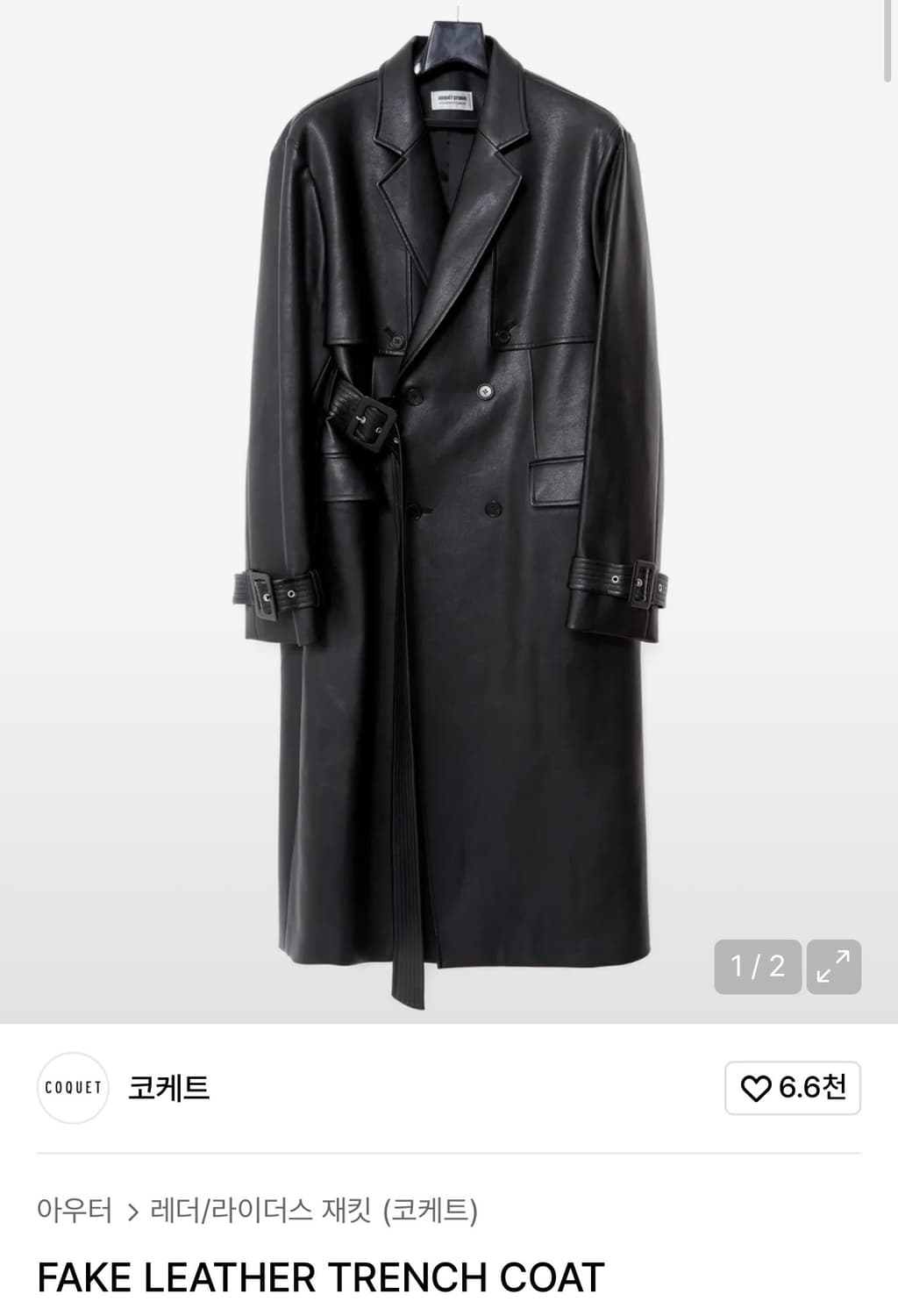Unlike the trench coat via the heart button
898x1316 pixels.
tap(794, 1087)
